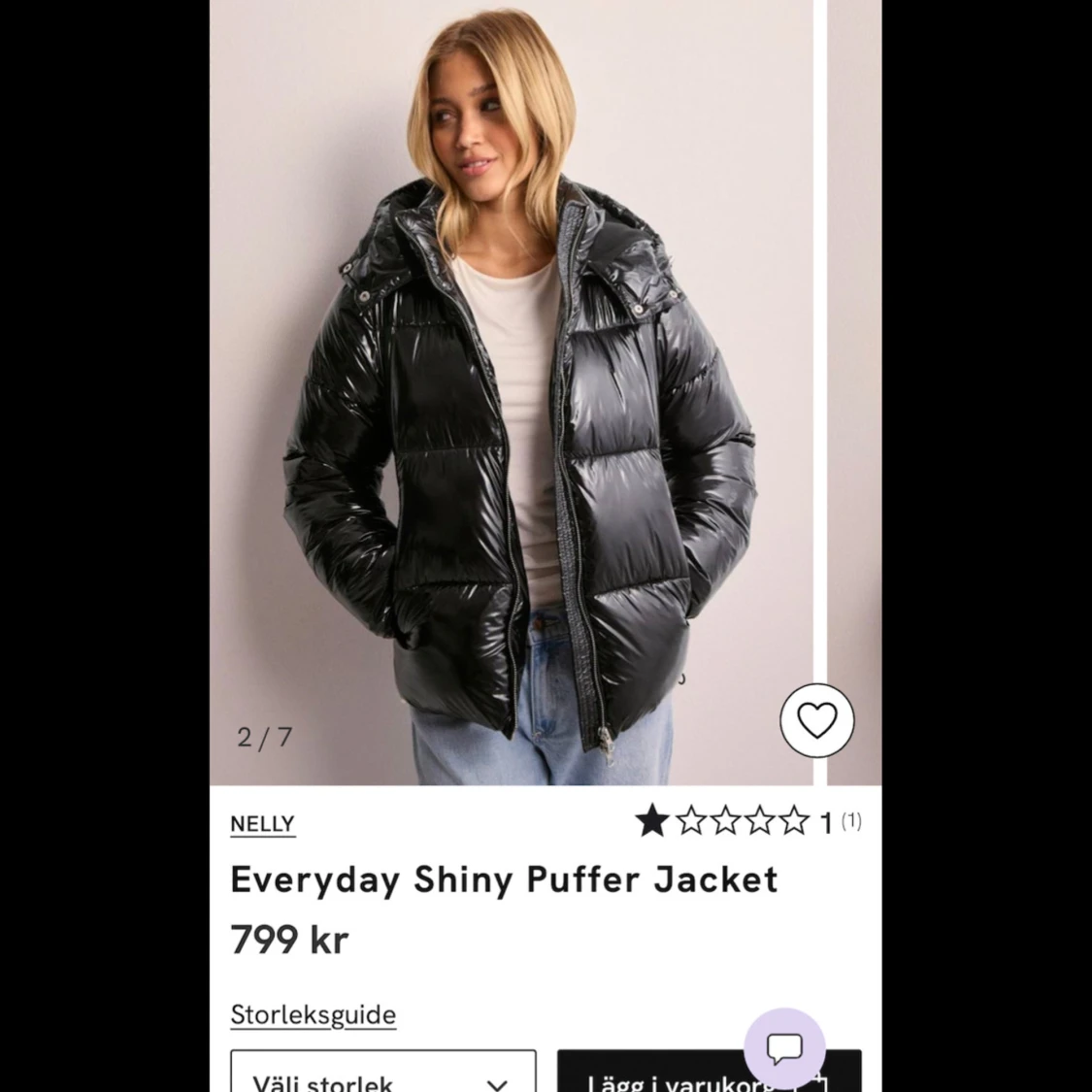View the star rating reviews
The width and height of the screenshot is (1092, 1092).
(x=747, y=822)
